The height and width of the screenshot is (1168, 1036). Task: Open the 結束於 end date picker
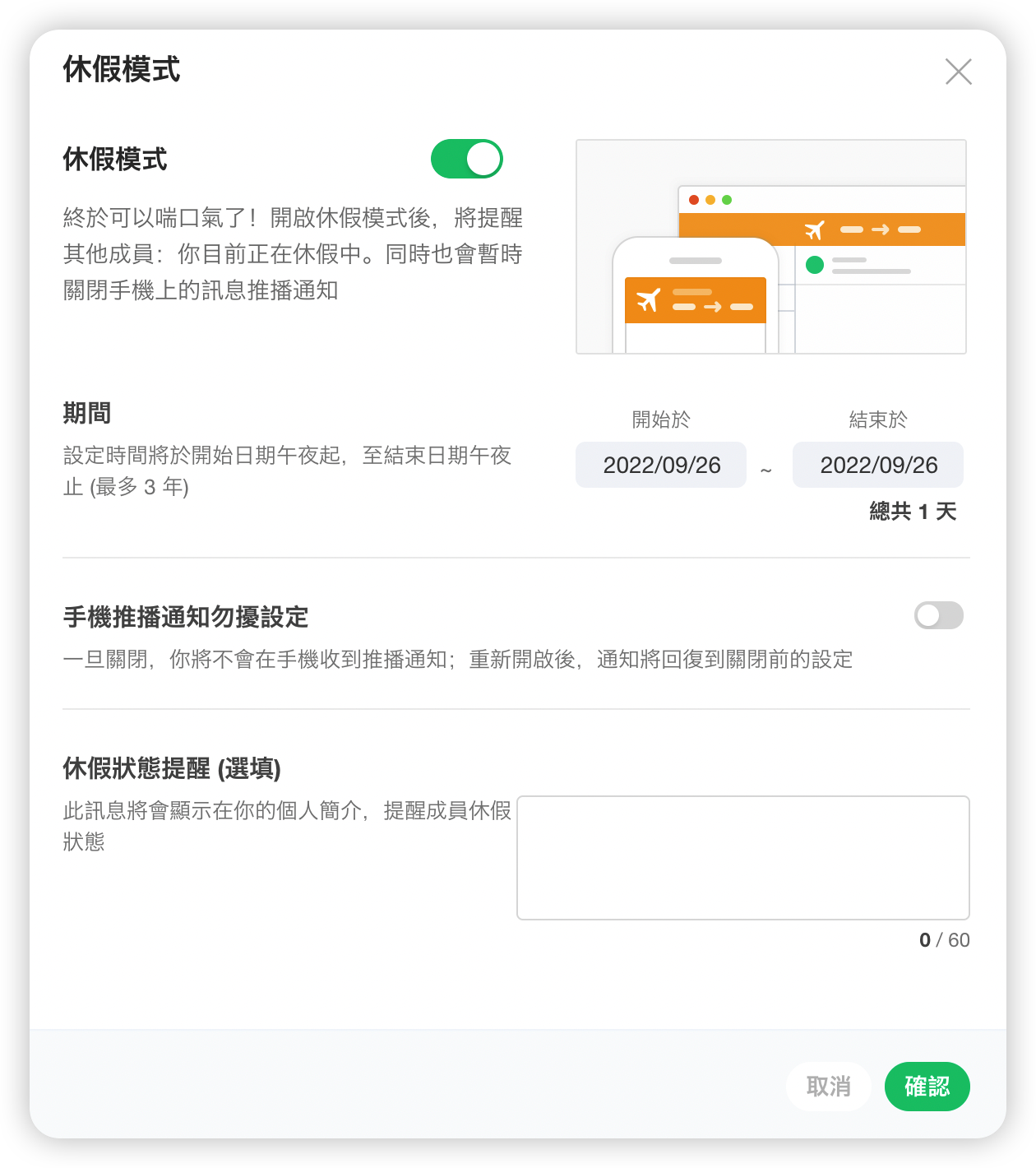(x=877, y=465)
